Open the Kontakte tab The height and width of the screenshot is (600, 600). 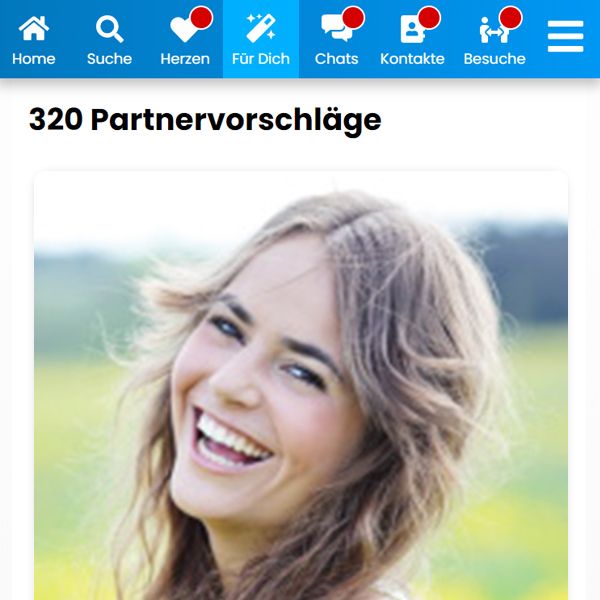click(412, 40)
